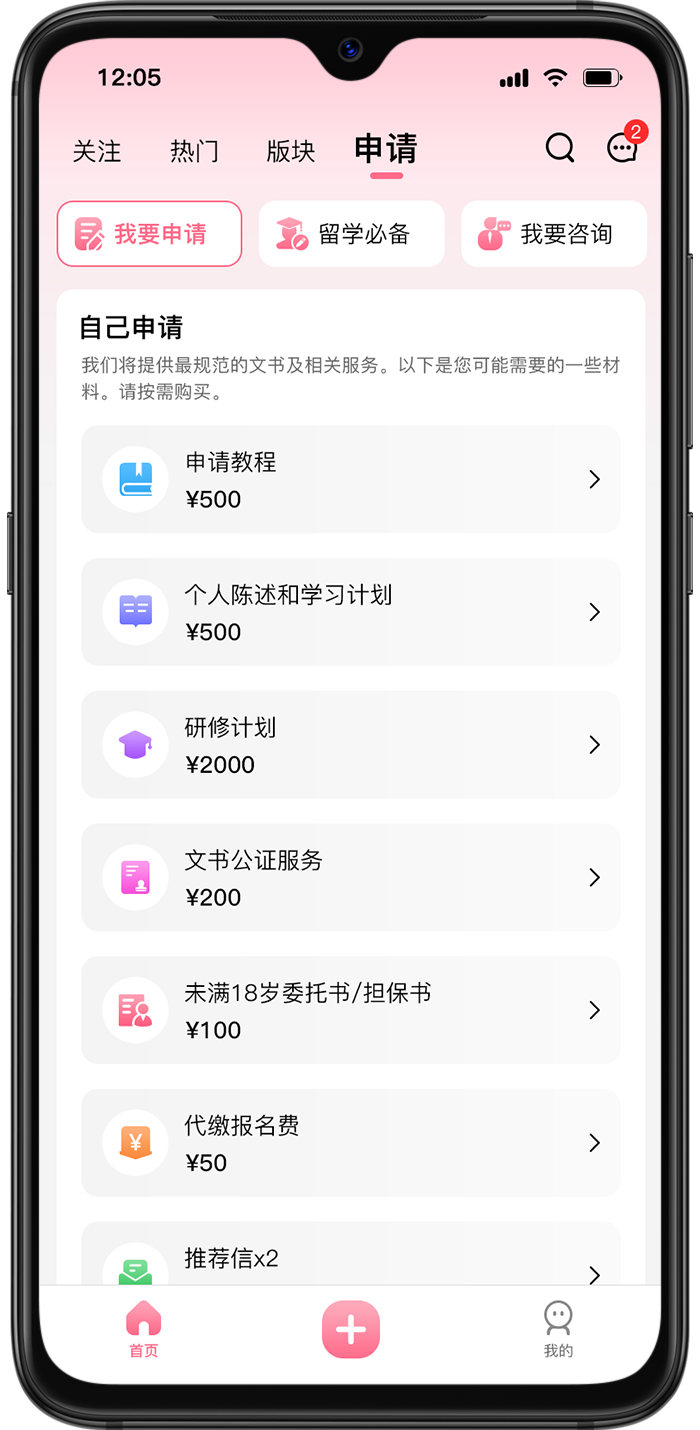Open 留学必备 section
The width and height of the screenshot is (700, 1430).
click(x=351, y=234)
